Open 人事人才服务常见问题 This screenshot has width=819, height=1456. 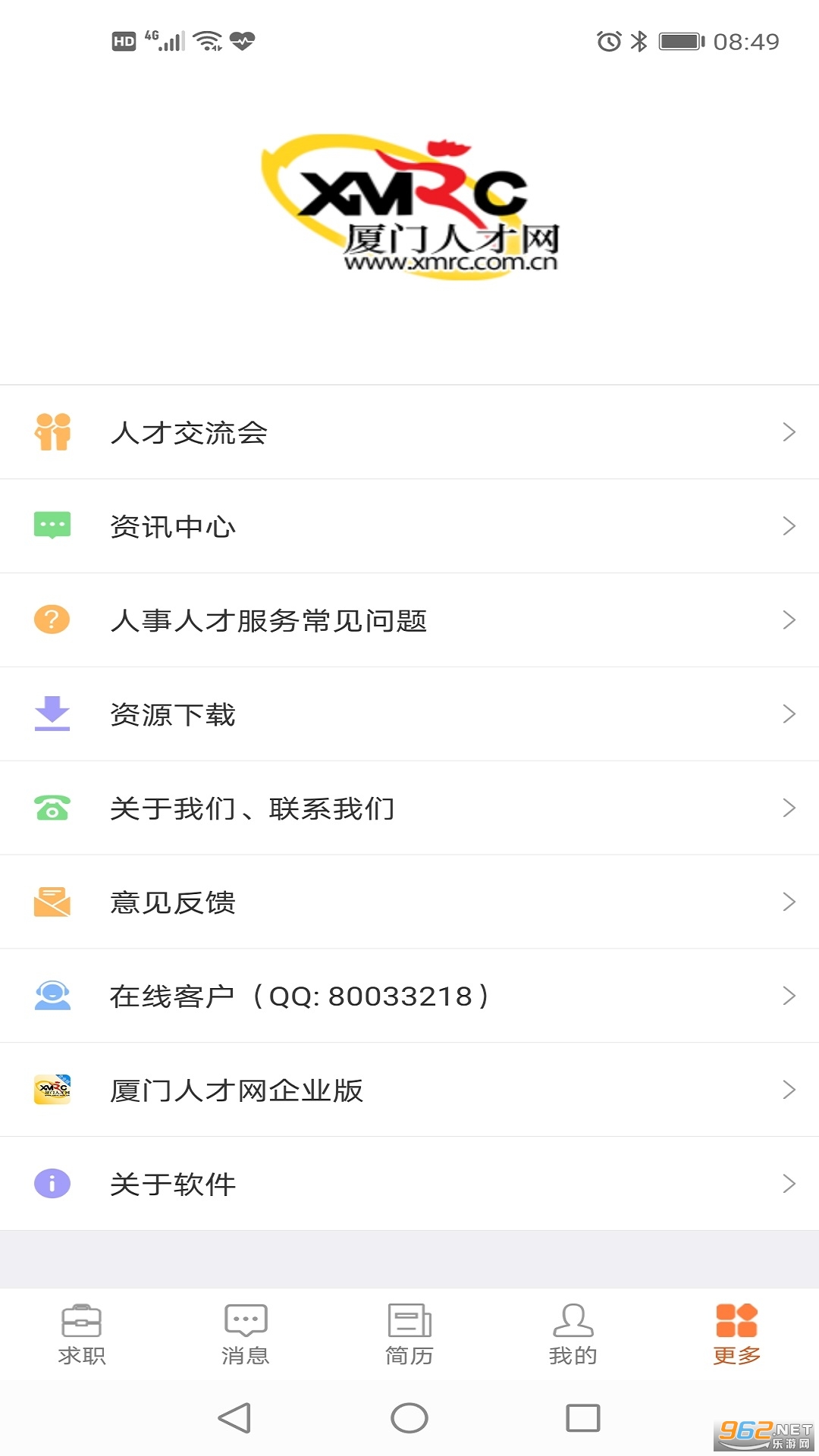tap(409, 620)
